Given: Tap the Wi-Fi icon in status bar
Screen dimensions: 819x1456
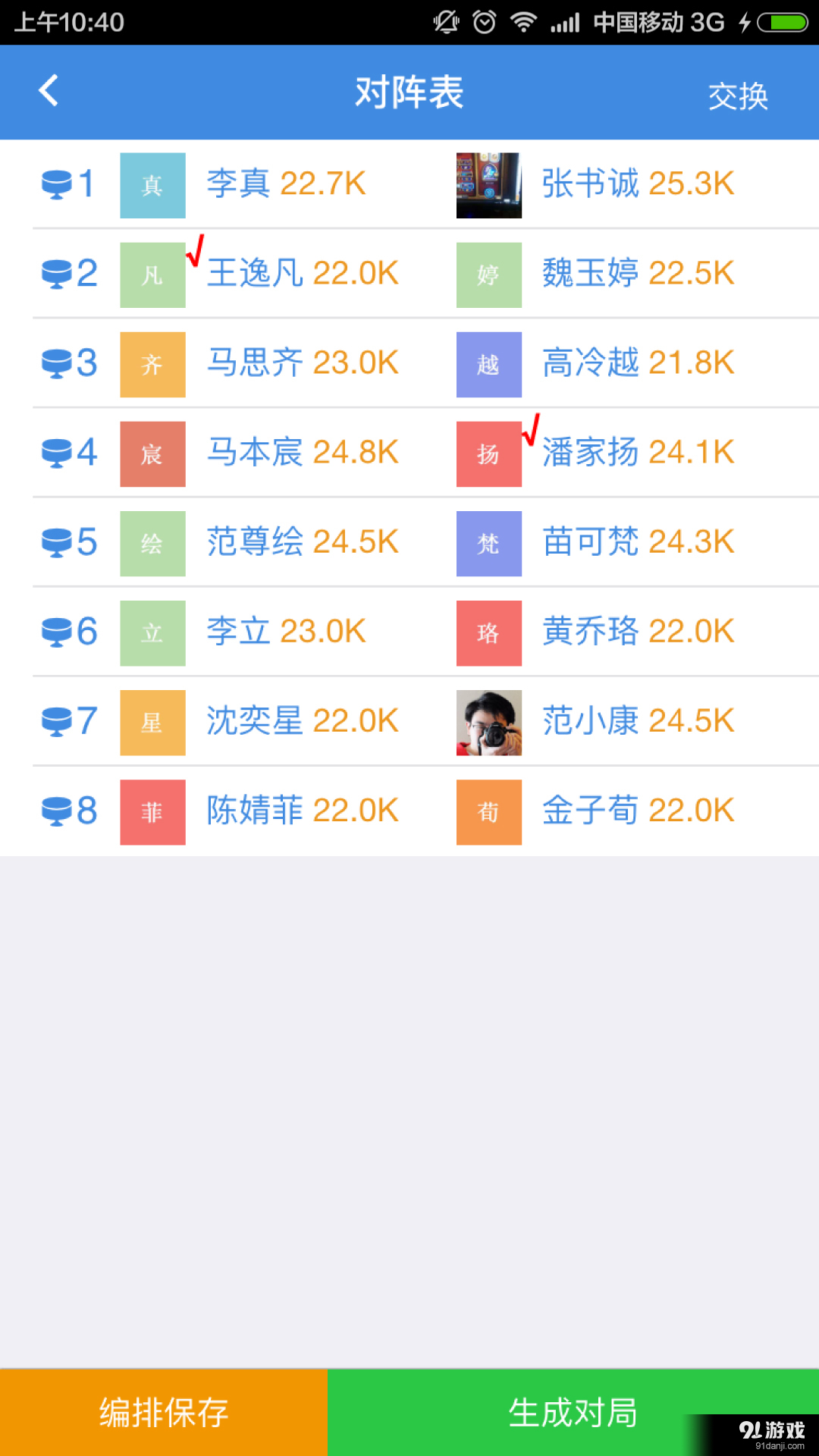Looking at the screenshot, I should (524, 22).
